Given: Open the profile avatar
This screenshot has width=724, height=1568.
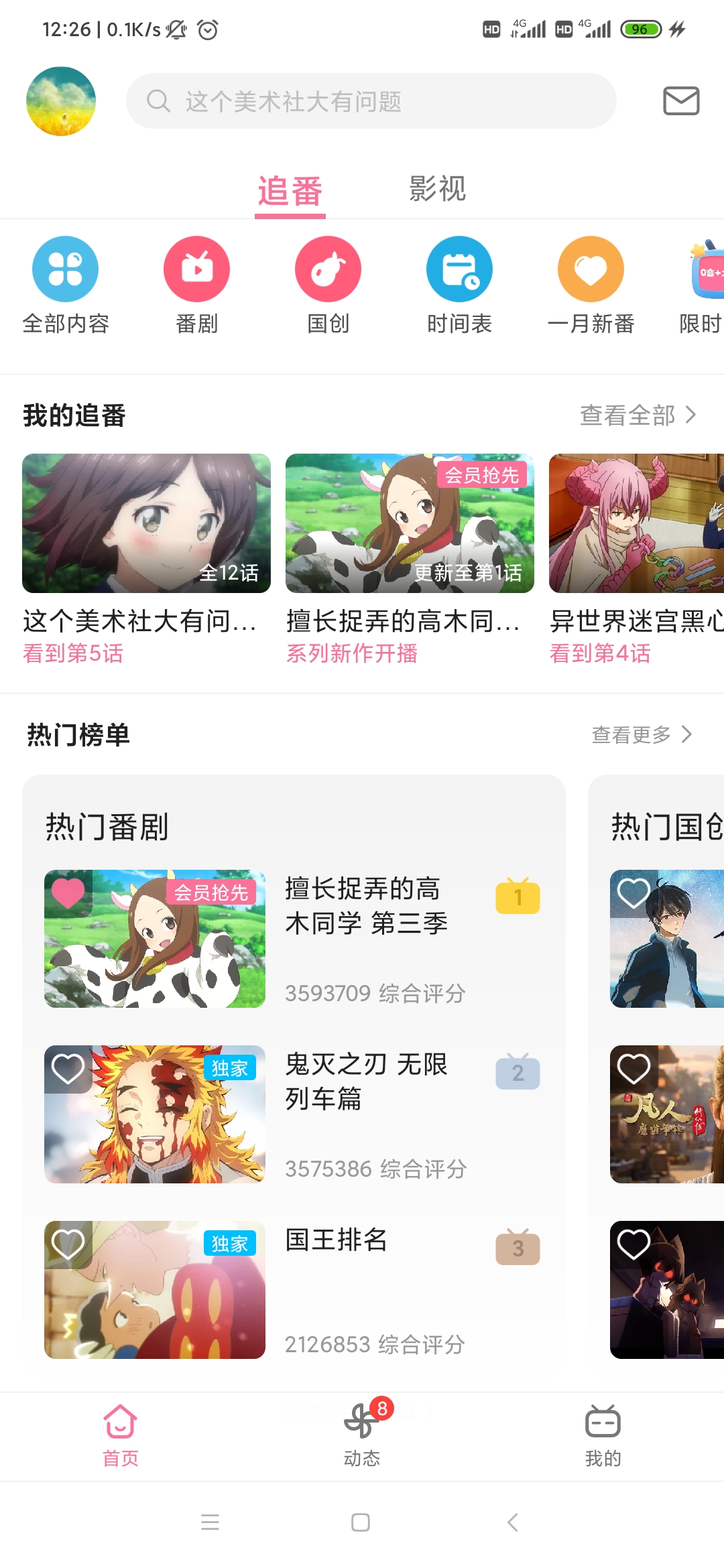Looking at the screenshot, I should 61,101.
